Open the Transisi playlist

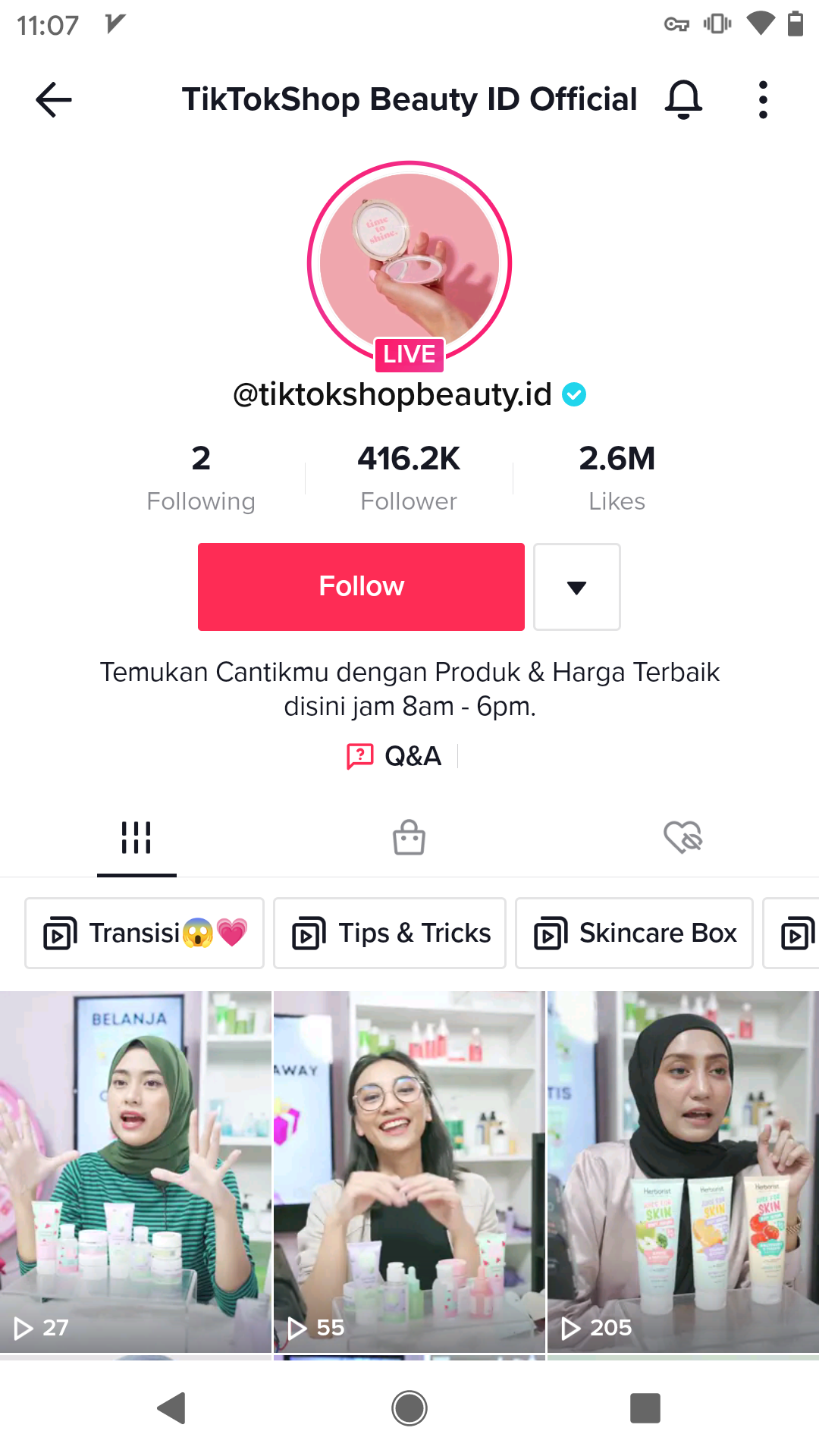point(144,933)
